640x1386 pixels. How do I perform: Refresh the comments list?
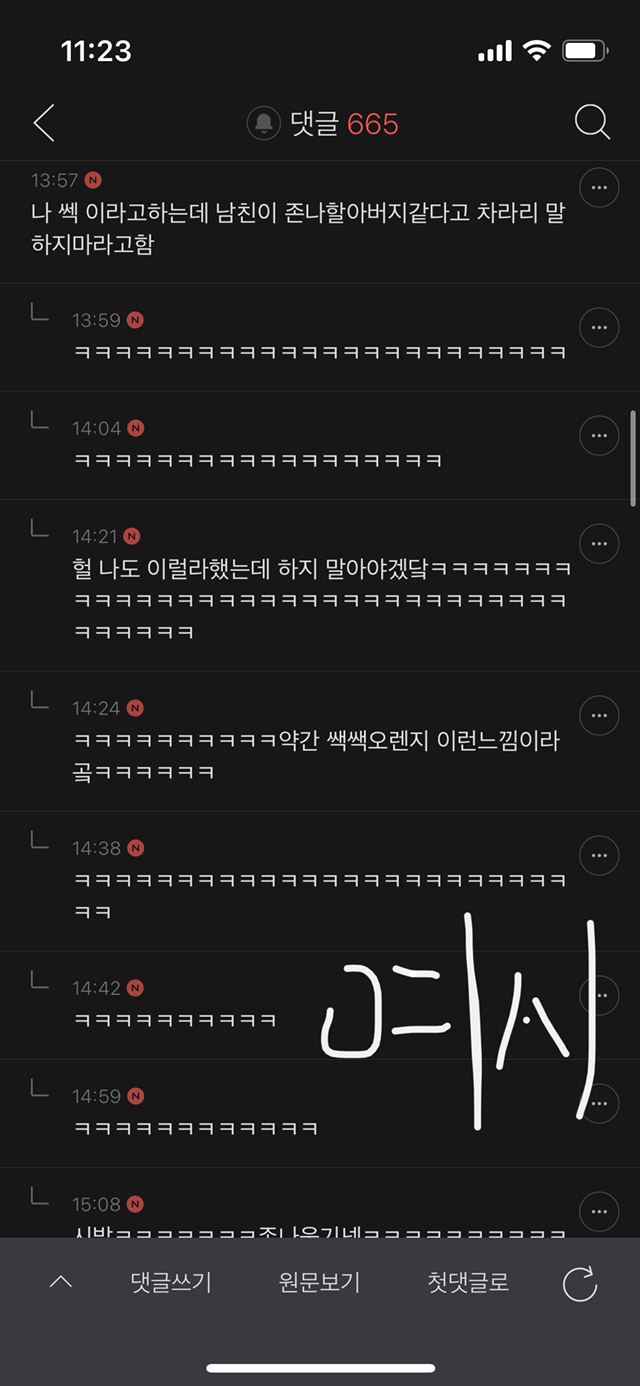[580, 1284]
